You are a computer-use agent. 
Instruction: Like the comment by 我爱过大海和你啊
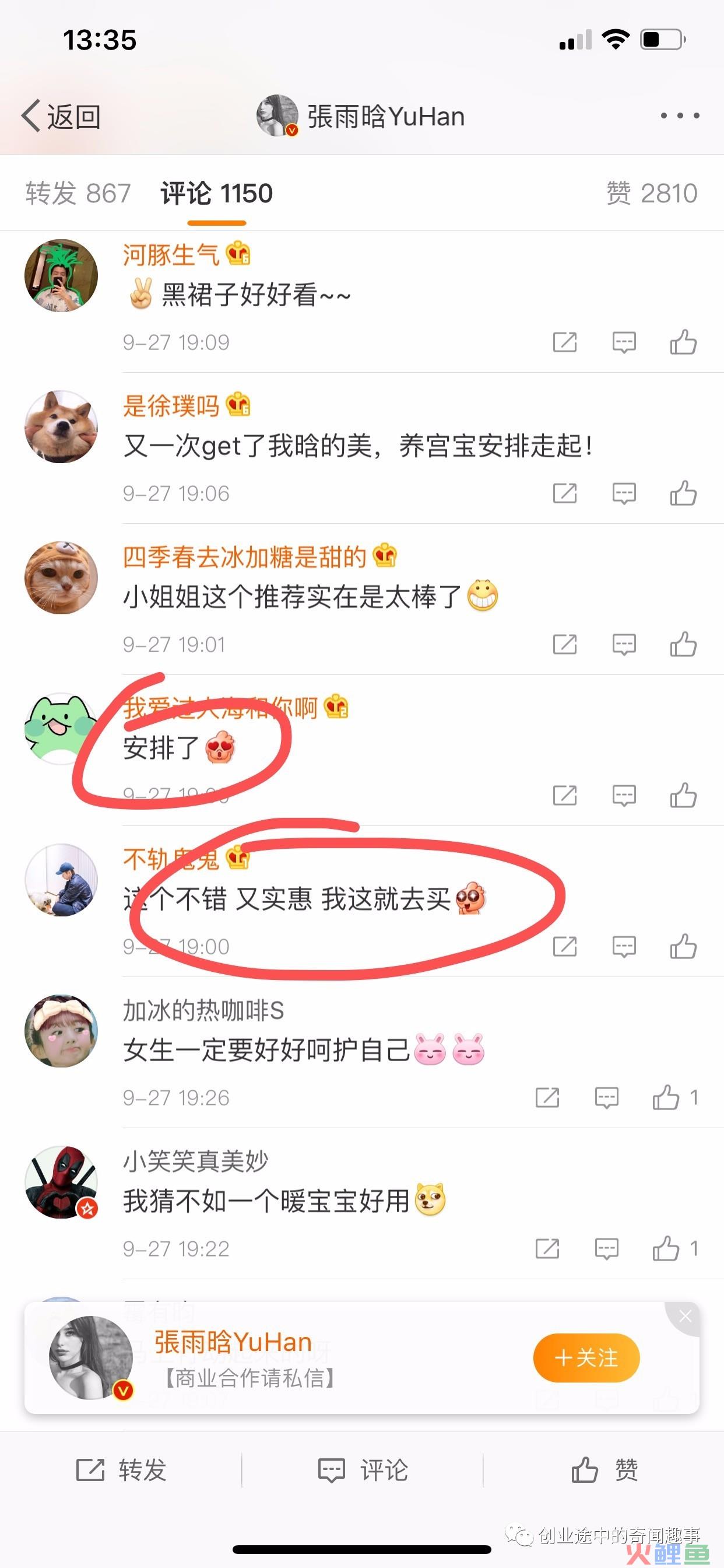point(683,795)
